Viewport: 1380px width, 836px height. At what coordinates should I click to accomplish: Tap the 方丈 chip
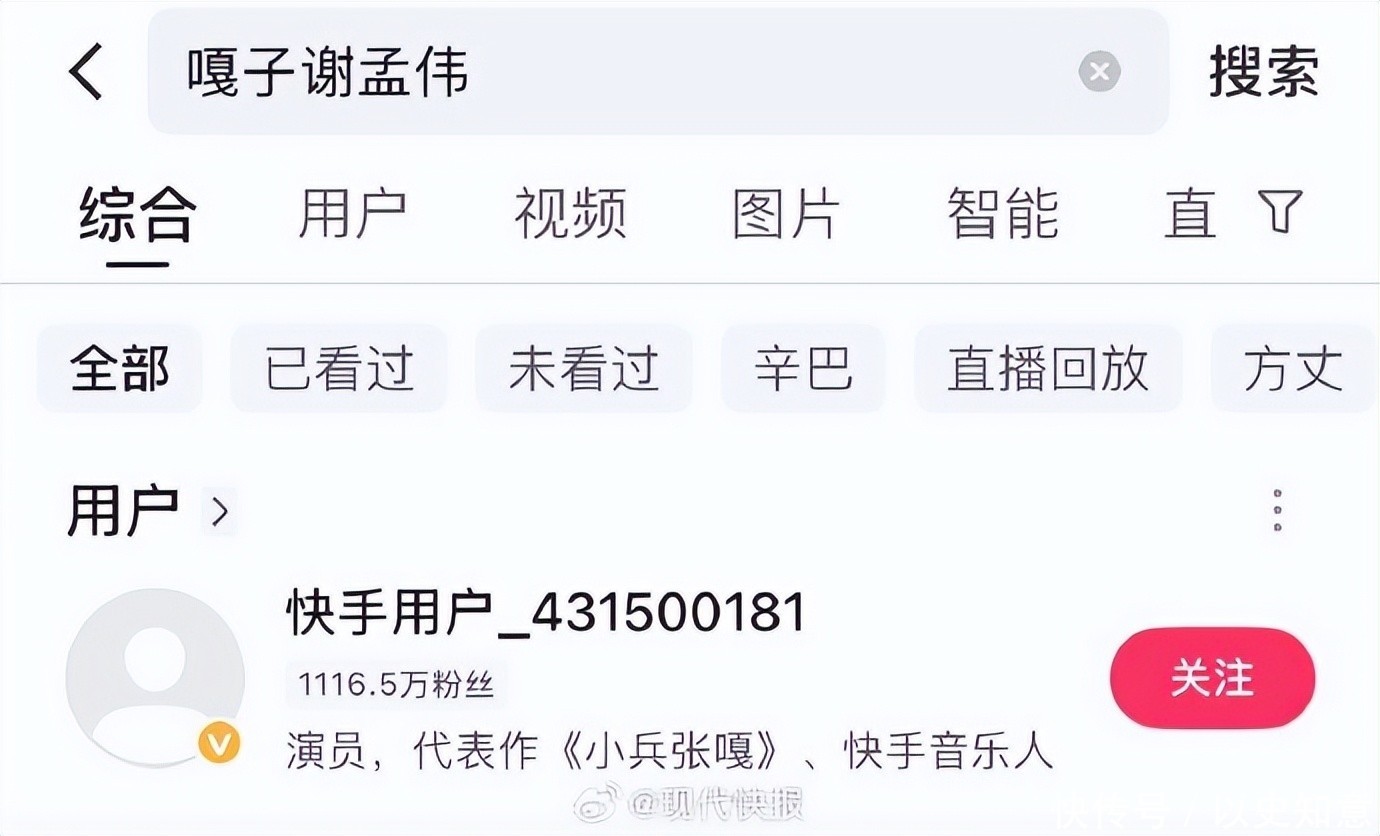pyautogui.click(x=1294, y=369)
